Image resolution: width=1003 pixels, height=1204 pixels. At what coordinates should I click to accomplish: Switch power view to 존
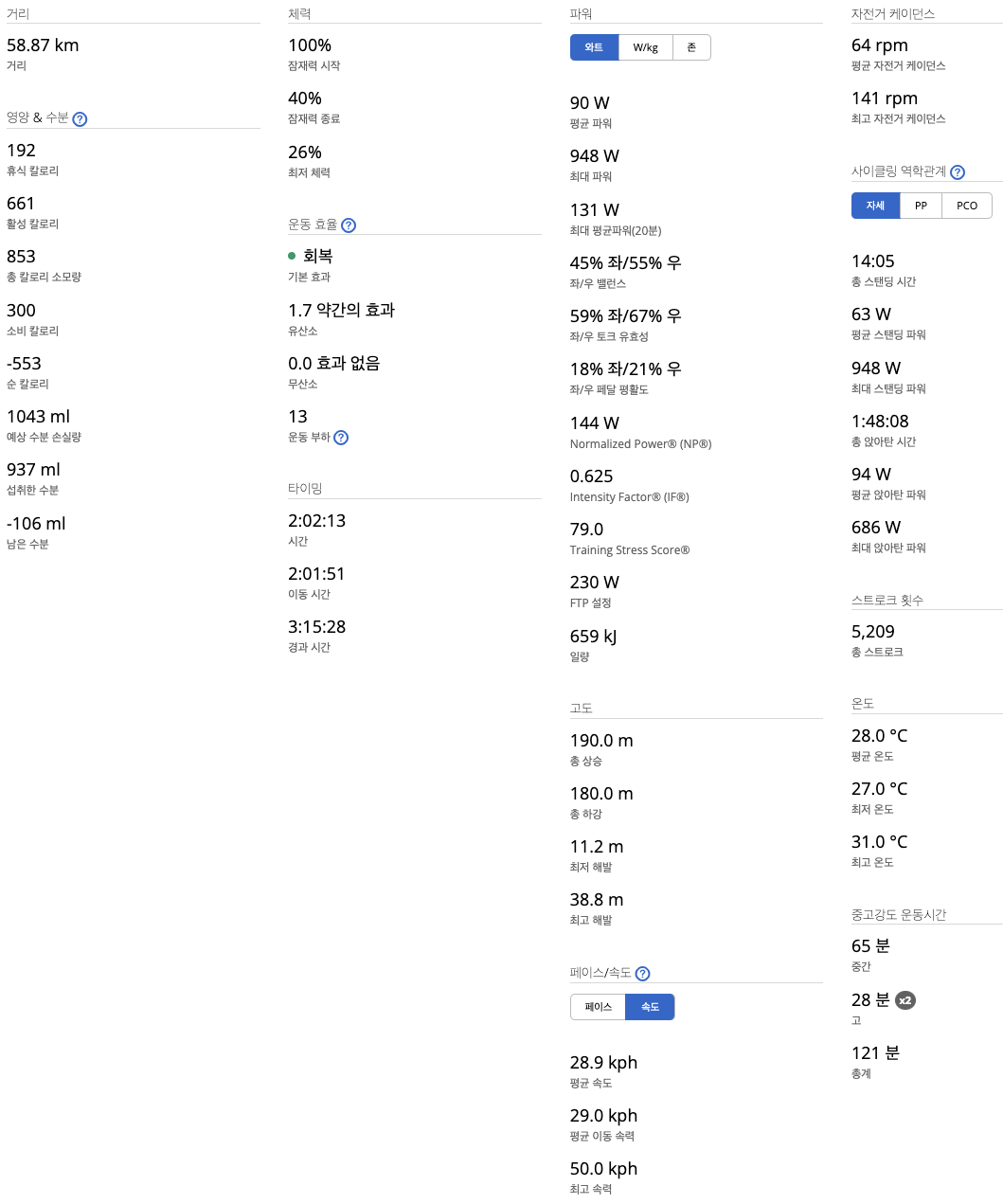click(x=691, y=47)
